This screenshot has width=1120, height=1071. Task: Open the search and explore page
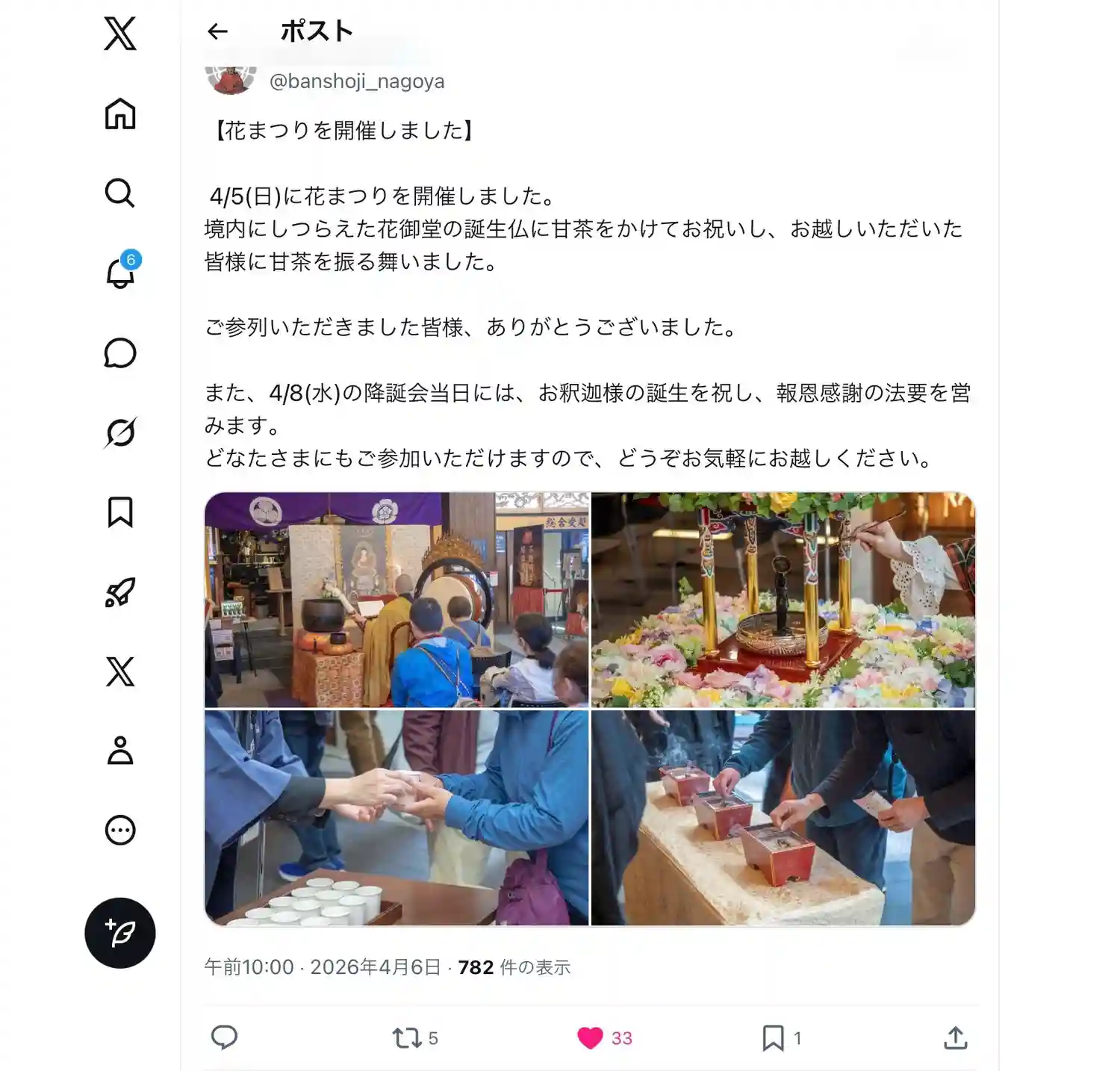[120, 193]
